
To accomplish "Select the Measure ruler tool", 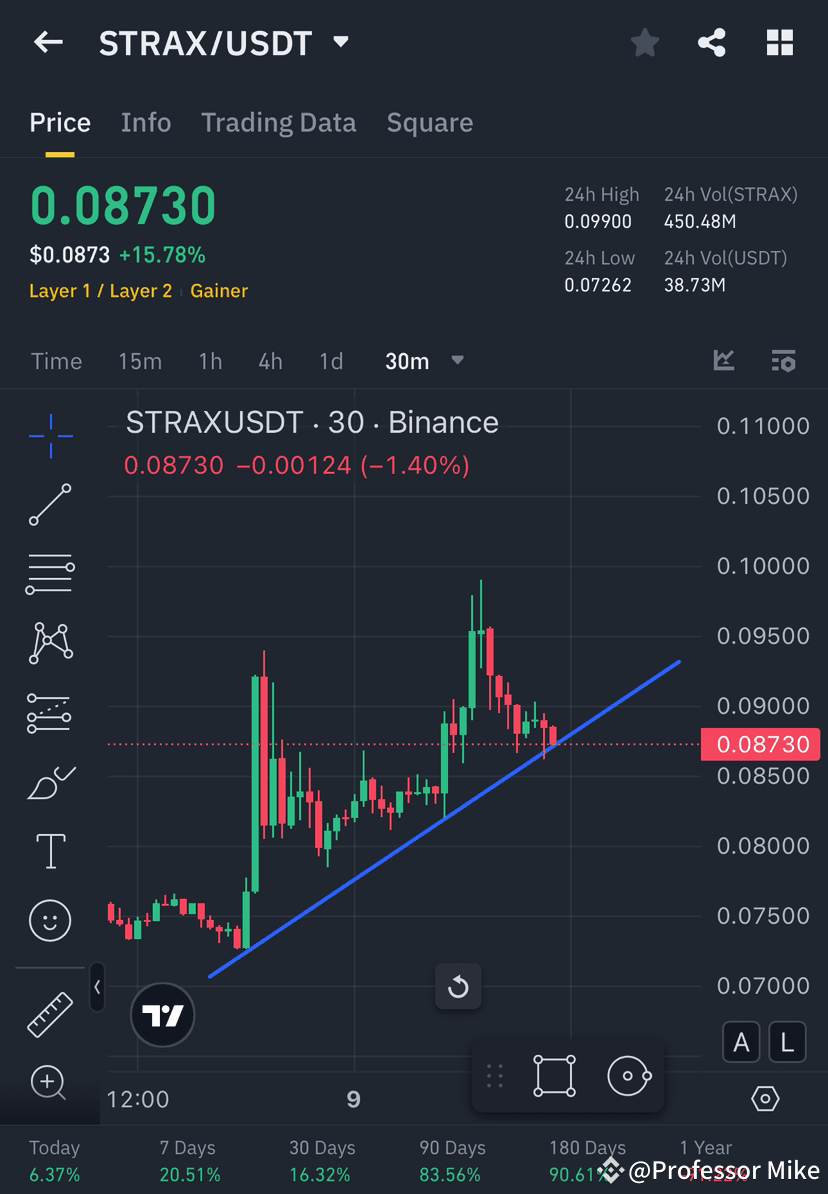I will pos(50,1013).
